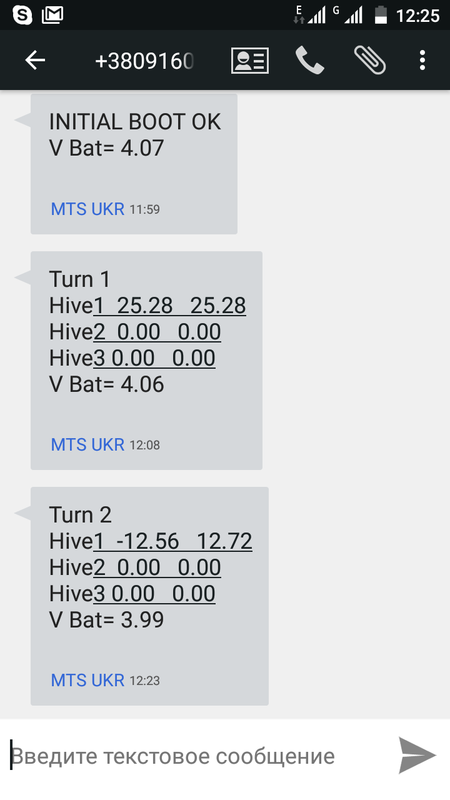Go back to the conversations list
The image size is (450, 800).
pyautogui.click(x=35, y=60)
